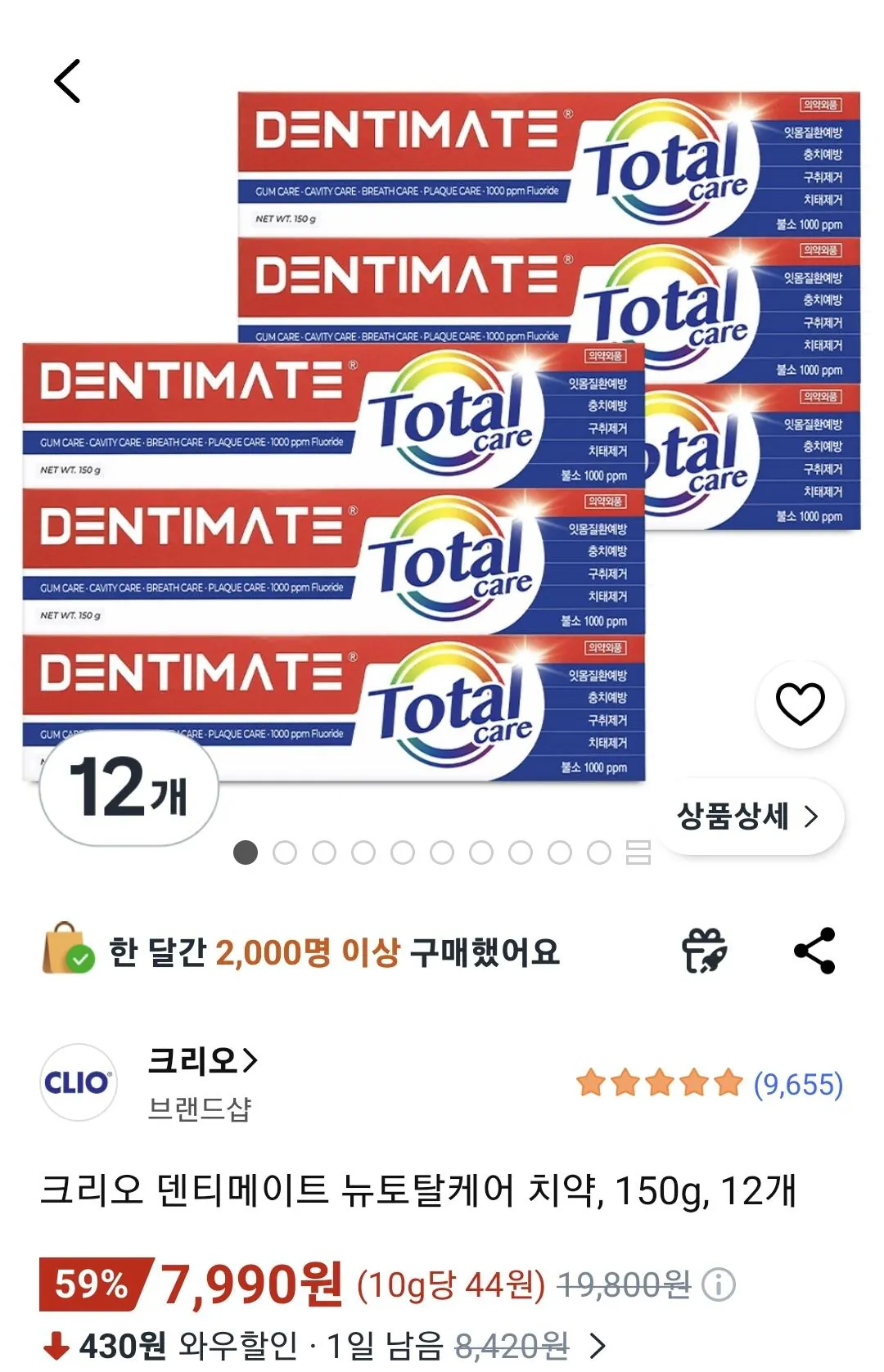The image size is (884, 1372).
Task: Open the image list view icon
Action: click(x=638, y=852)
